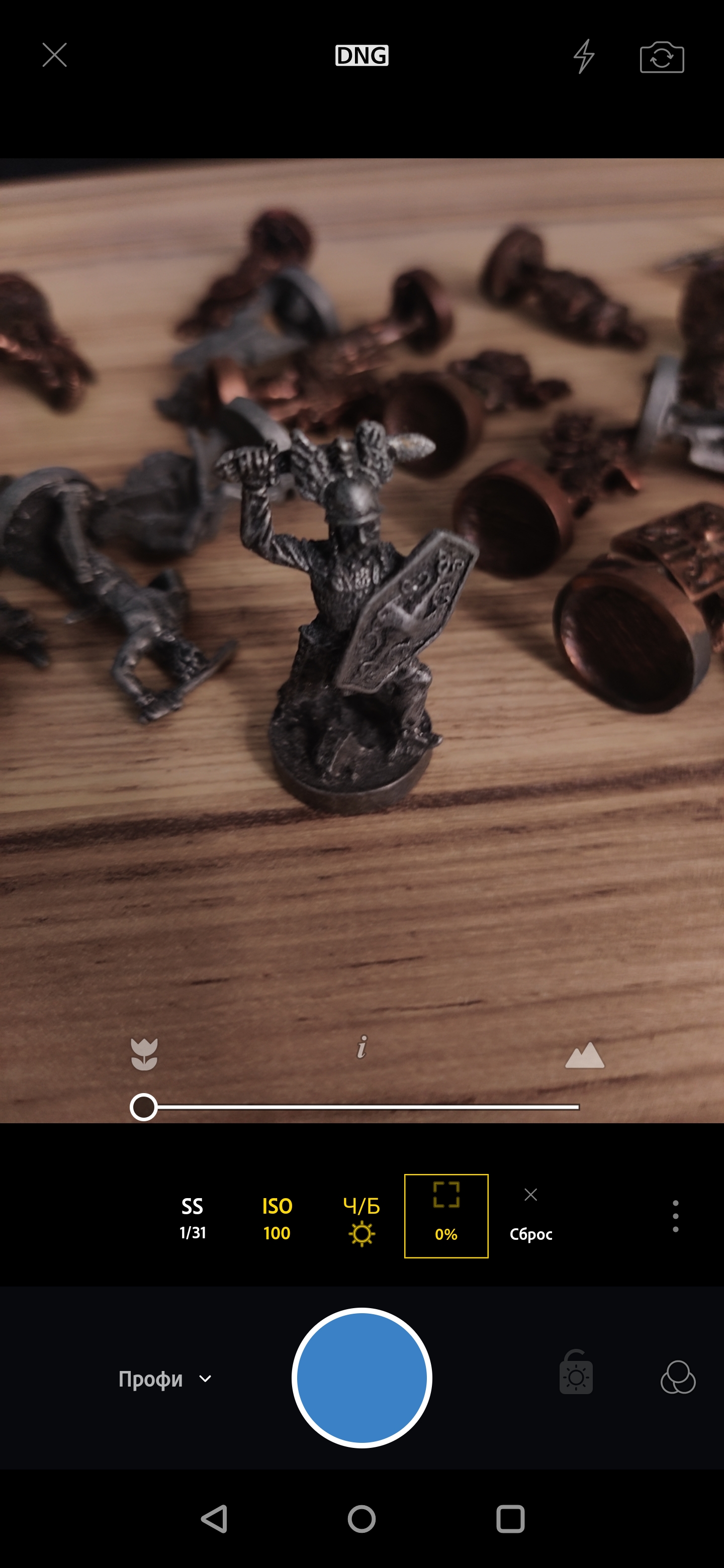
Task: Reset settings with Сброс
Action: tap(531, 1216)
